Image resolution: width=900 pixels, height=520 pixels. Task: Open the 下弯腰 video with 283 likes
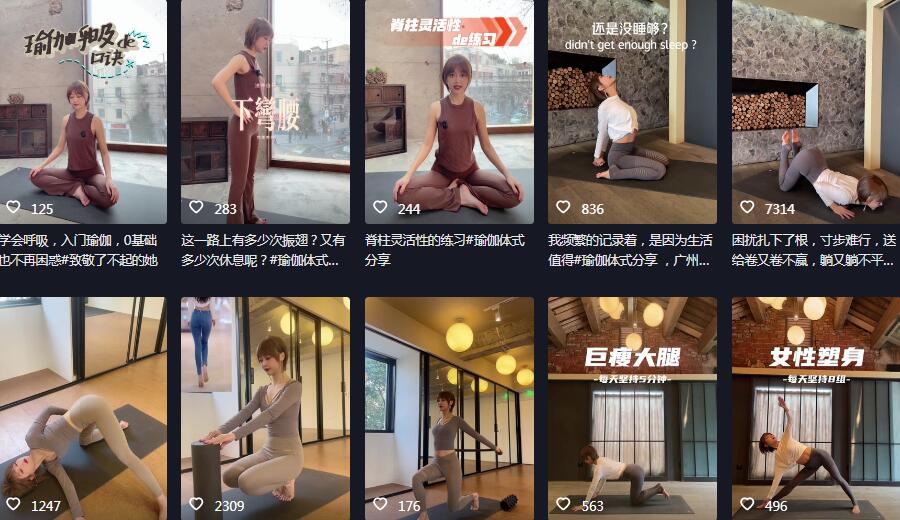click(265, 110)
